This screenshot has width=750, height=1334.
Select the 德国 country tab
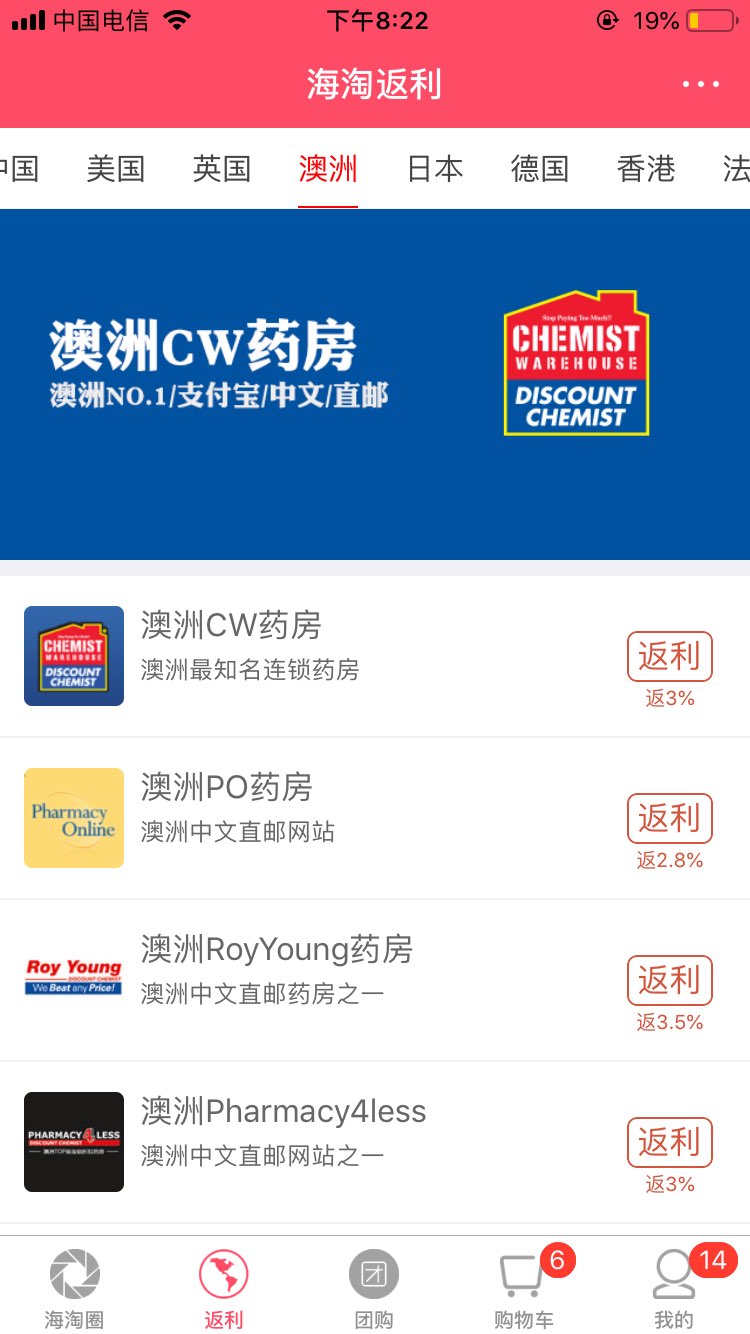pyautogui.click(x=540, y=169)
